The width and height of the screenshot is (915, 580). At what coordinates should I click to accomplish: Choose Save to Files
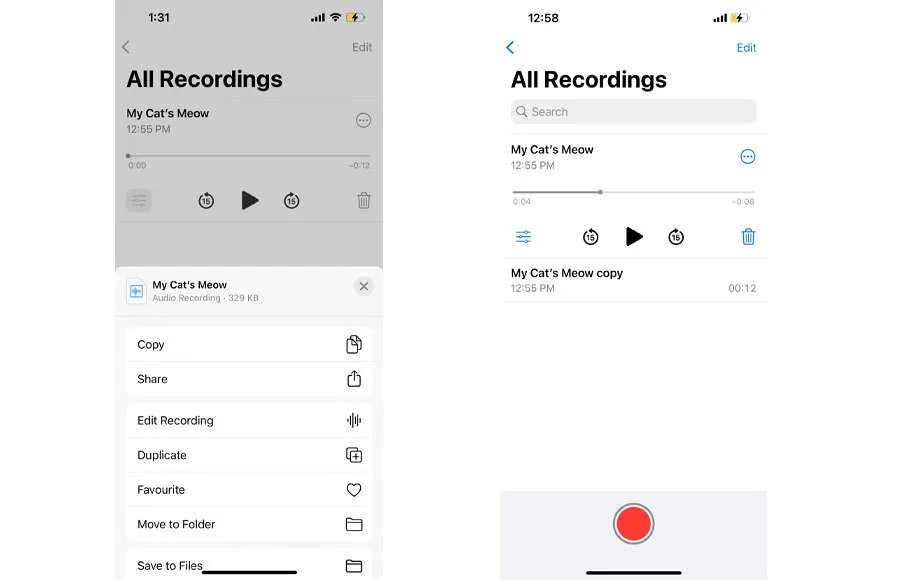(x=248, y=565)
